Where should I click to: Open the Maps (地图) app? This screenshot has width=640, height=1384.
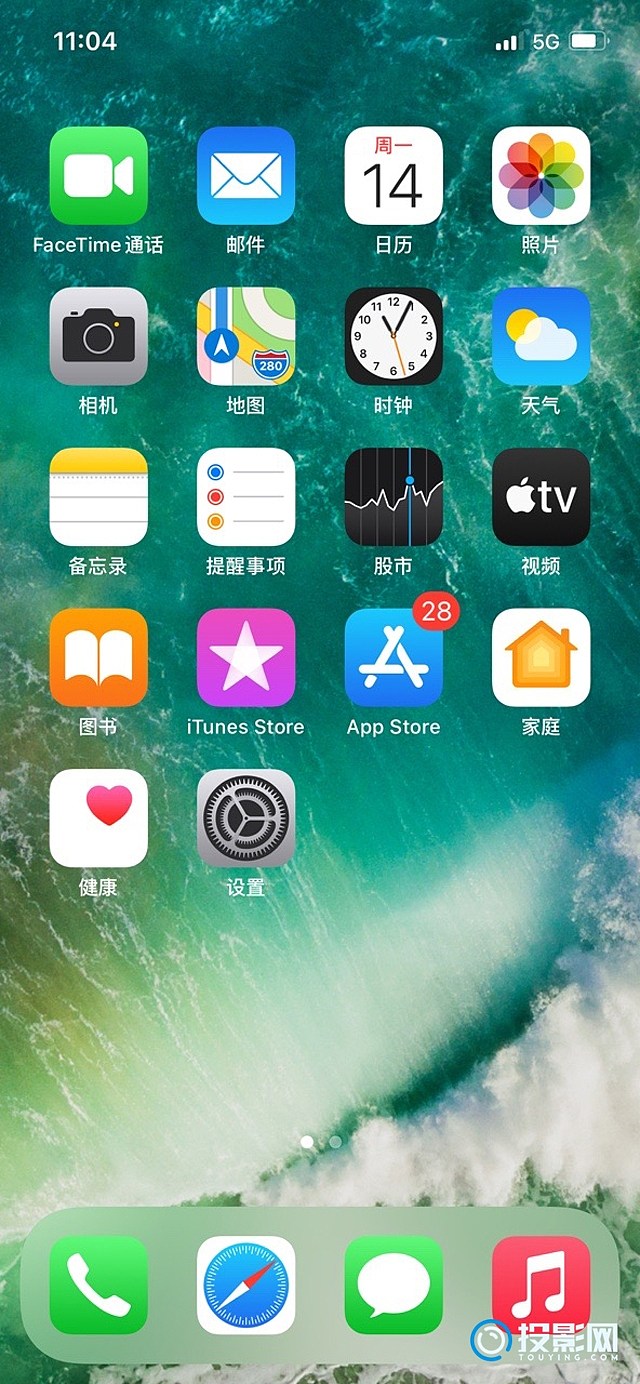[246, 337]
